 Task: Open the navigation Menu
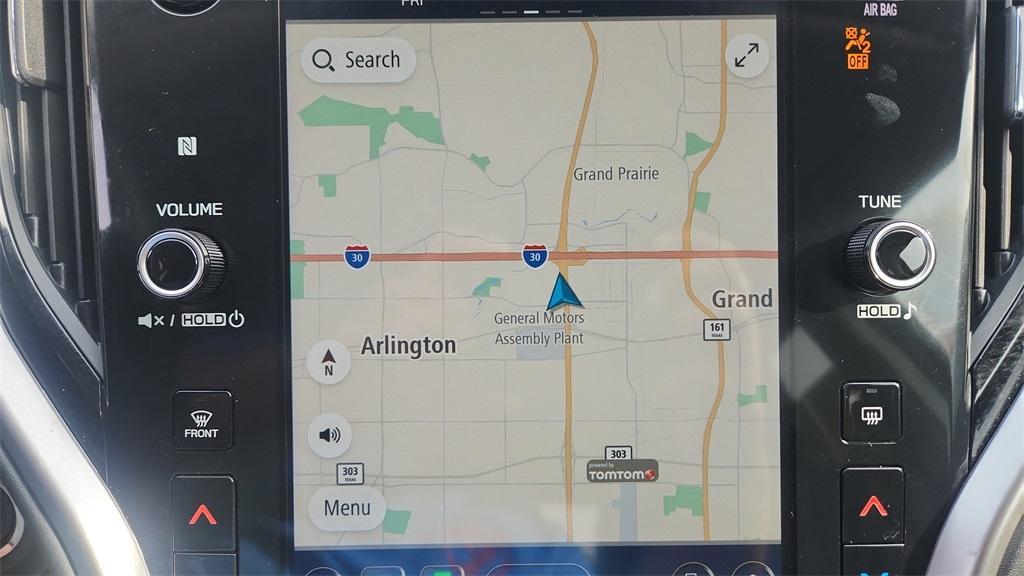(347, 508)
